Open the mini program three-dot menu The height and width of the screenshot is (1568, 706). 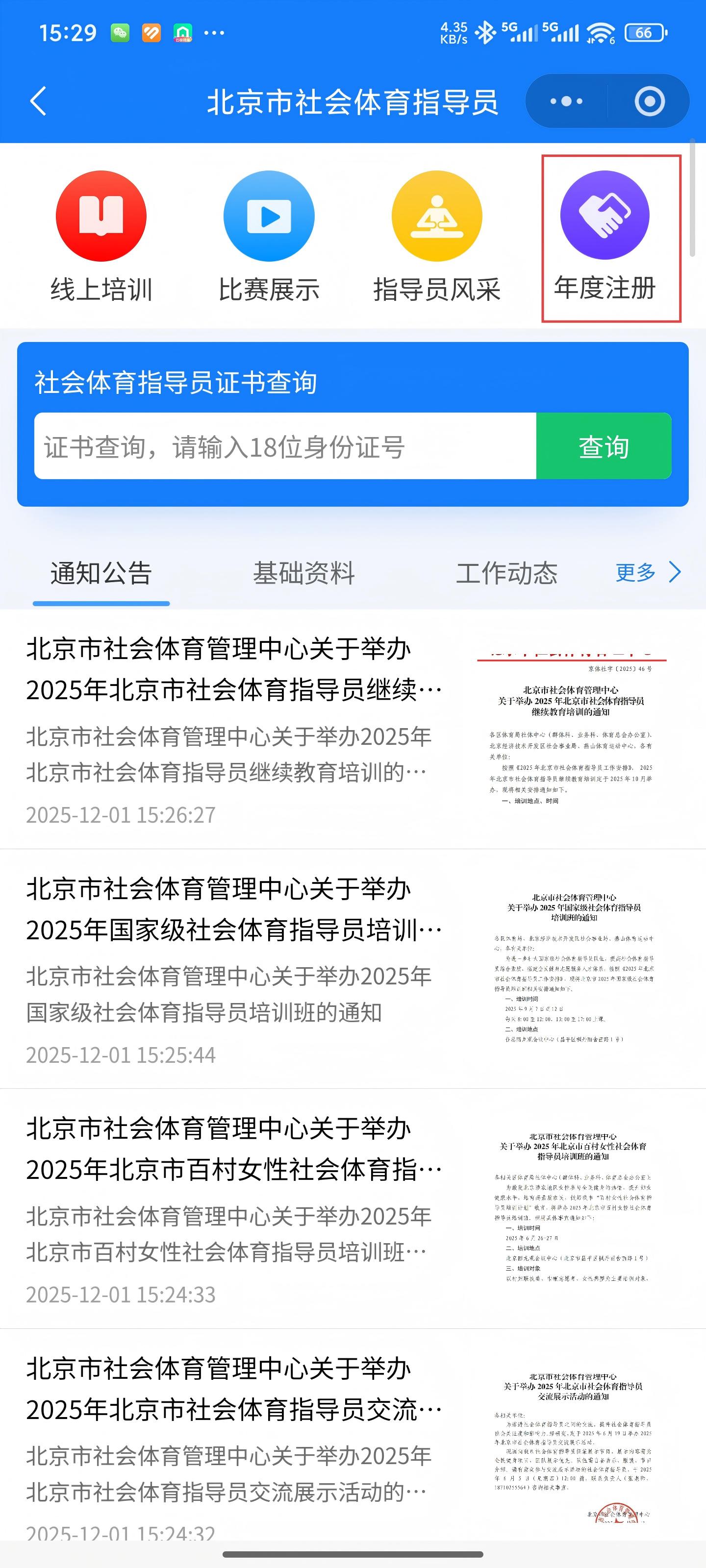566,101
